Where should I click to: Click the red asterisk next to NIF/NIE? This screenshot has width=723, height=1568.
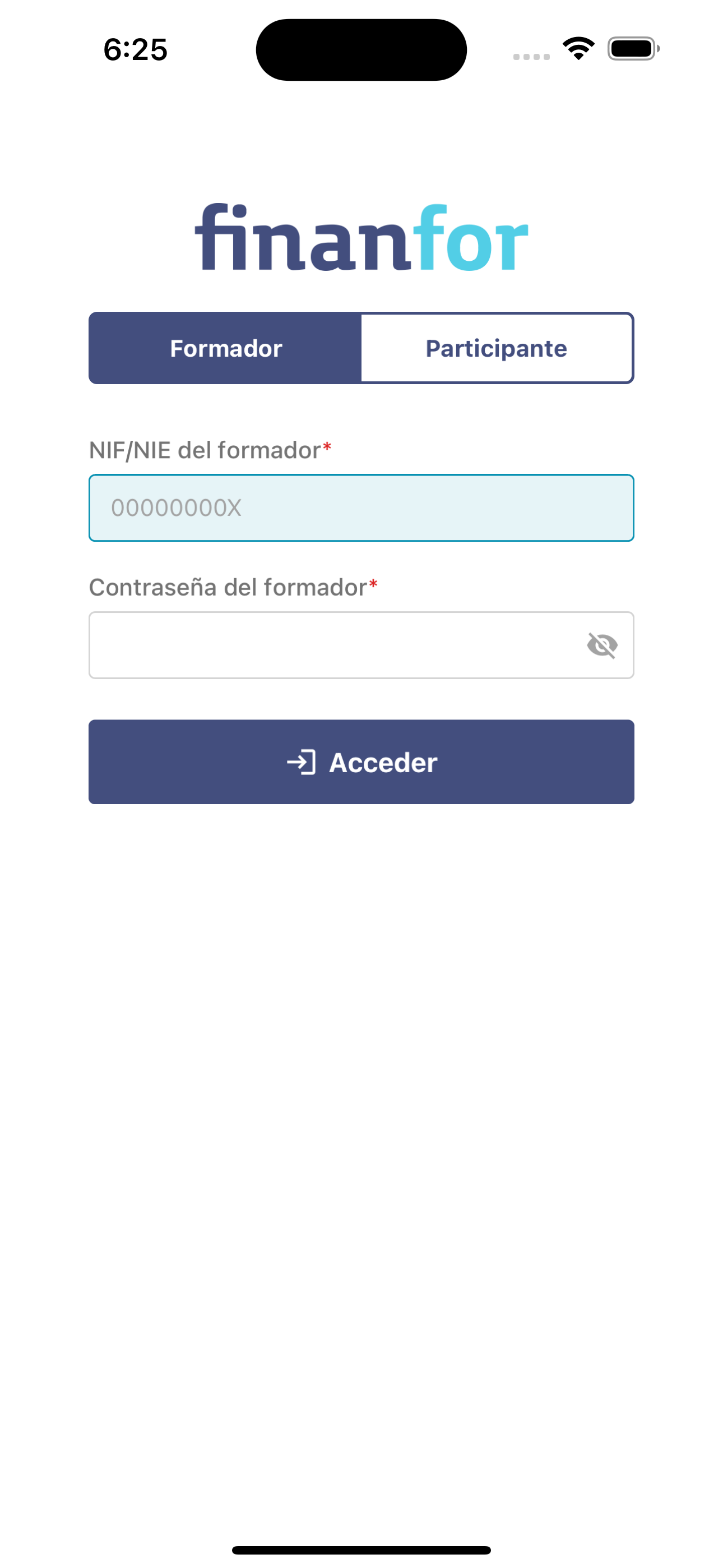click(x=326, y=446)
